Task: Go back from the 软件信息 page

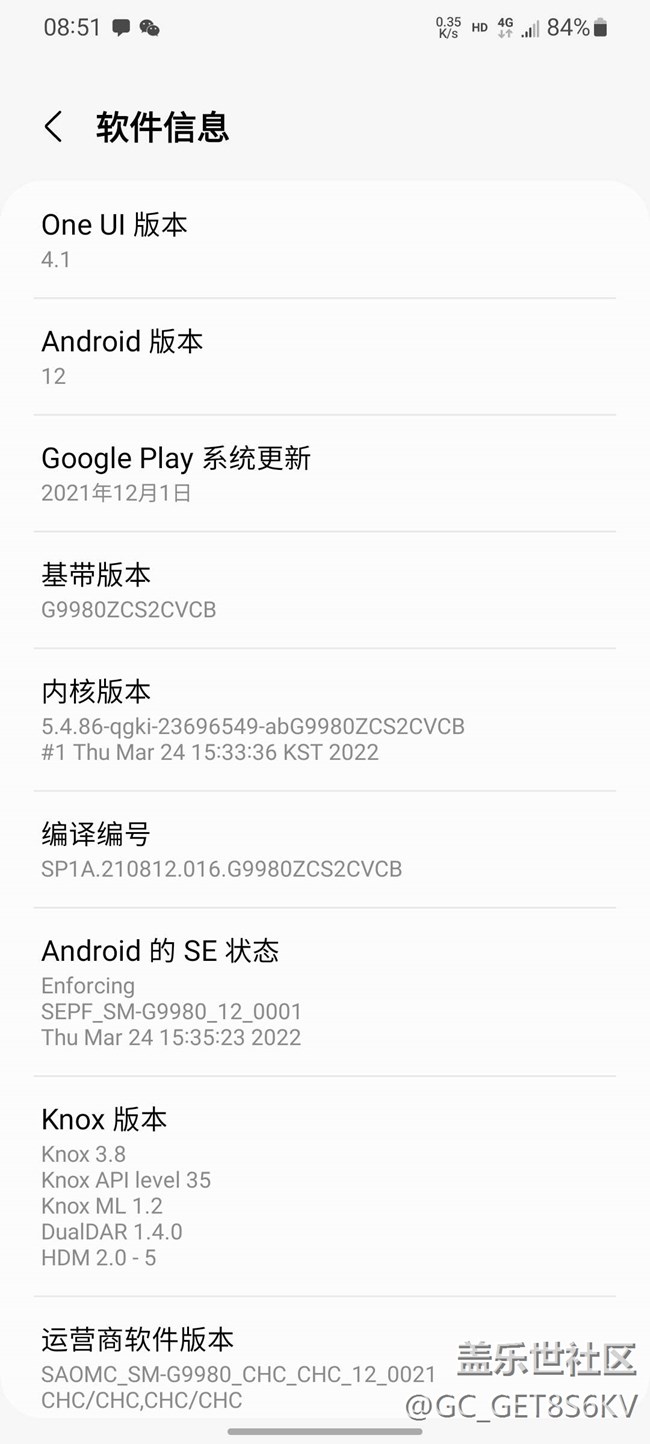Action: pos(54,127)
